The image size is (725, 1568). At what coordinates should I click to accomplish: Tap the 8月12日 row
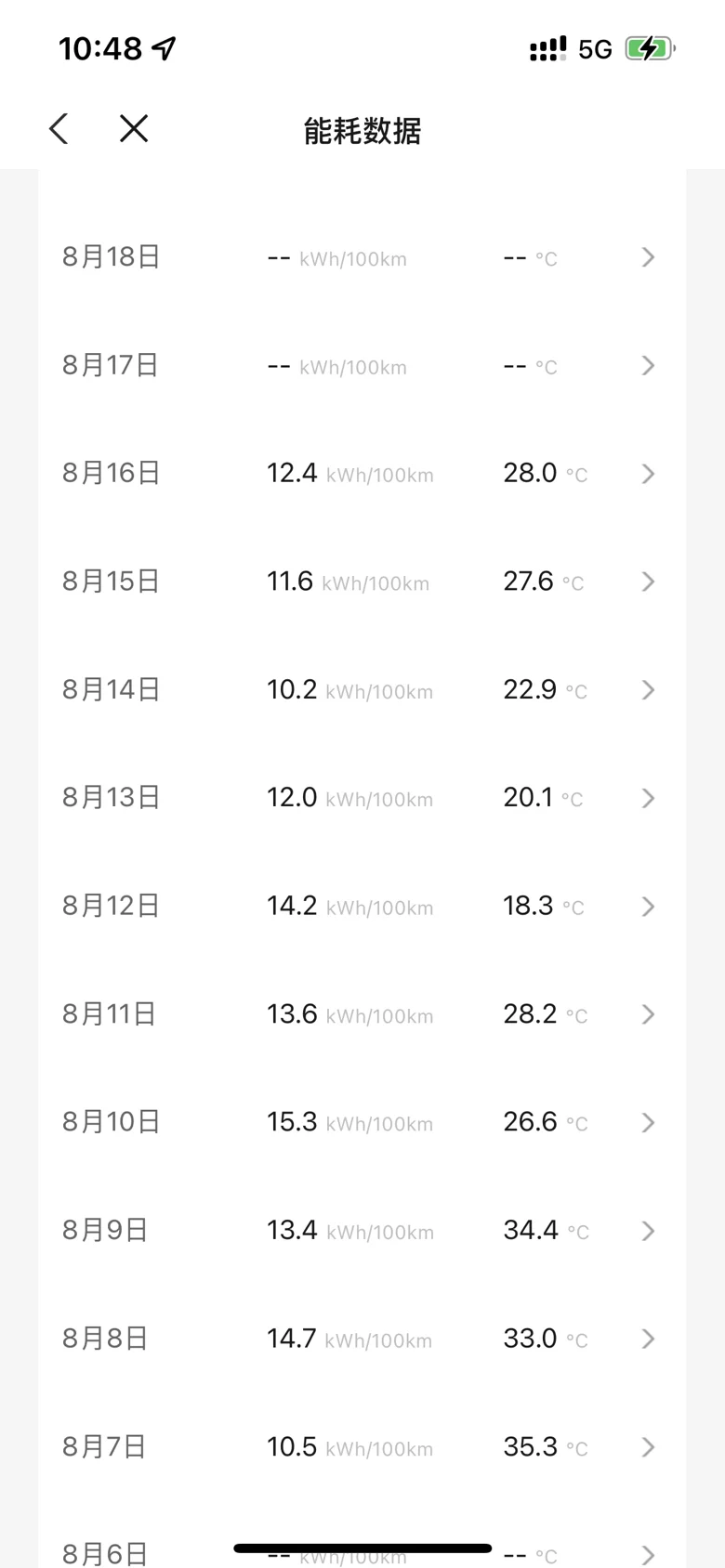pyautogui.click(x=361, y=907)
